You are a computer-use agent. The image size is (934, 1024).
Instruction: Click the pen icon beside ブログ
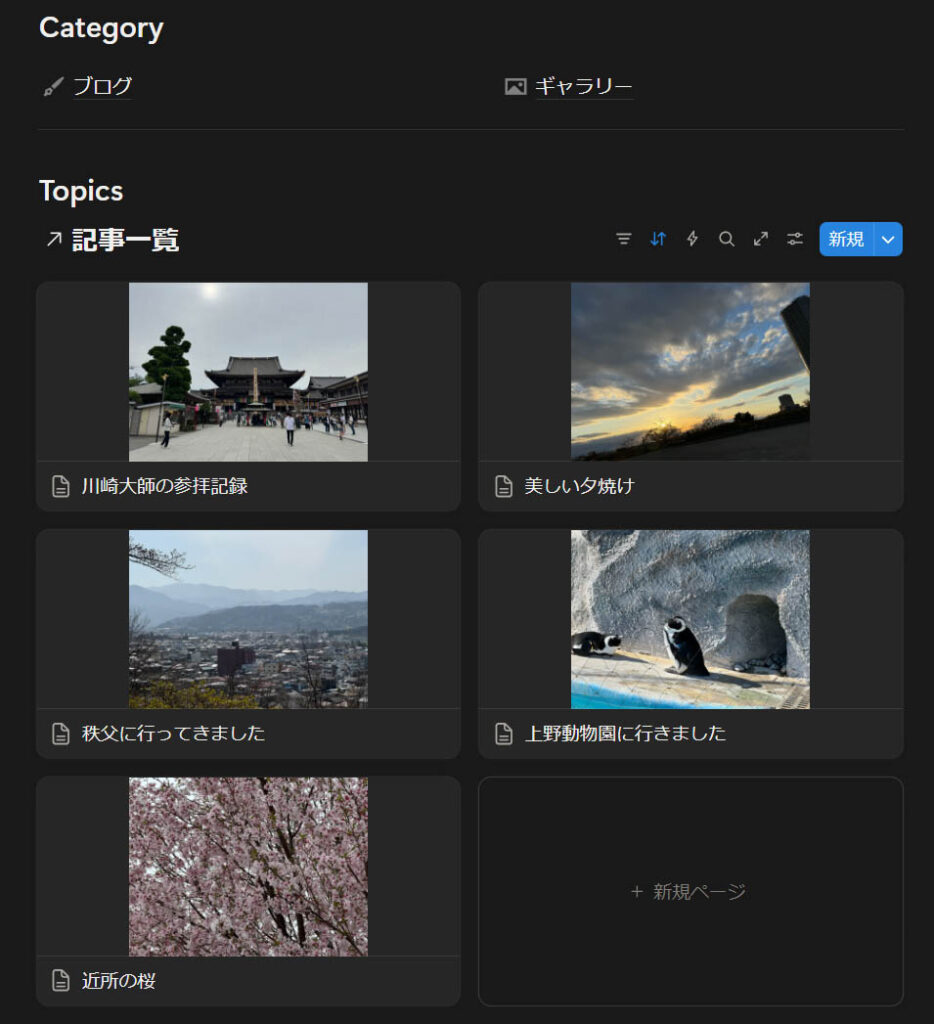coord(51,87)
